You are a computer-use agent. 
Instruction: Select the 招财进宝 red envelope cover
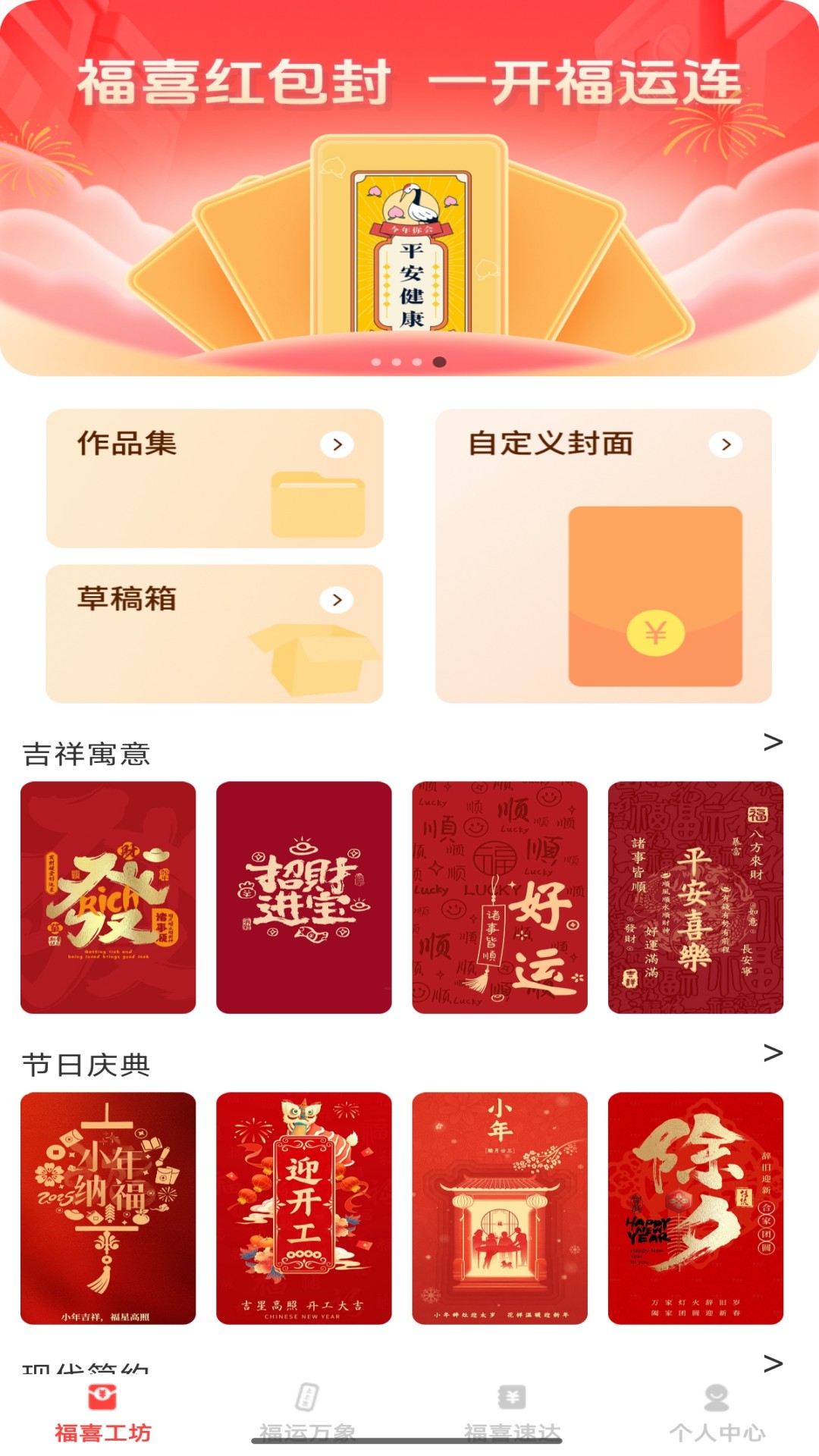point(304,898)
